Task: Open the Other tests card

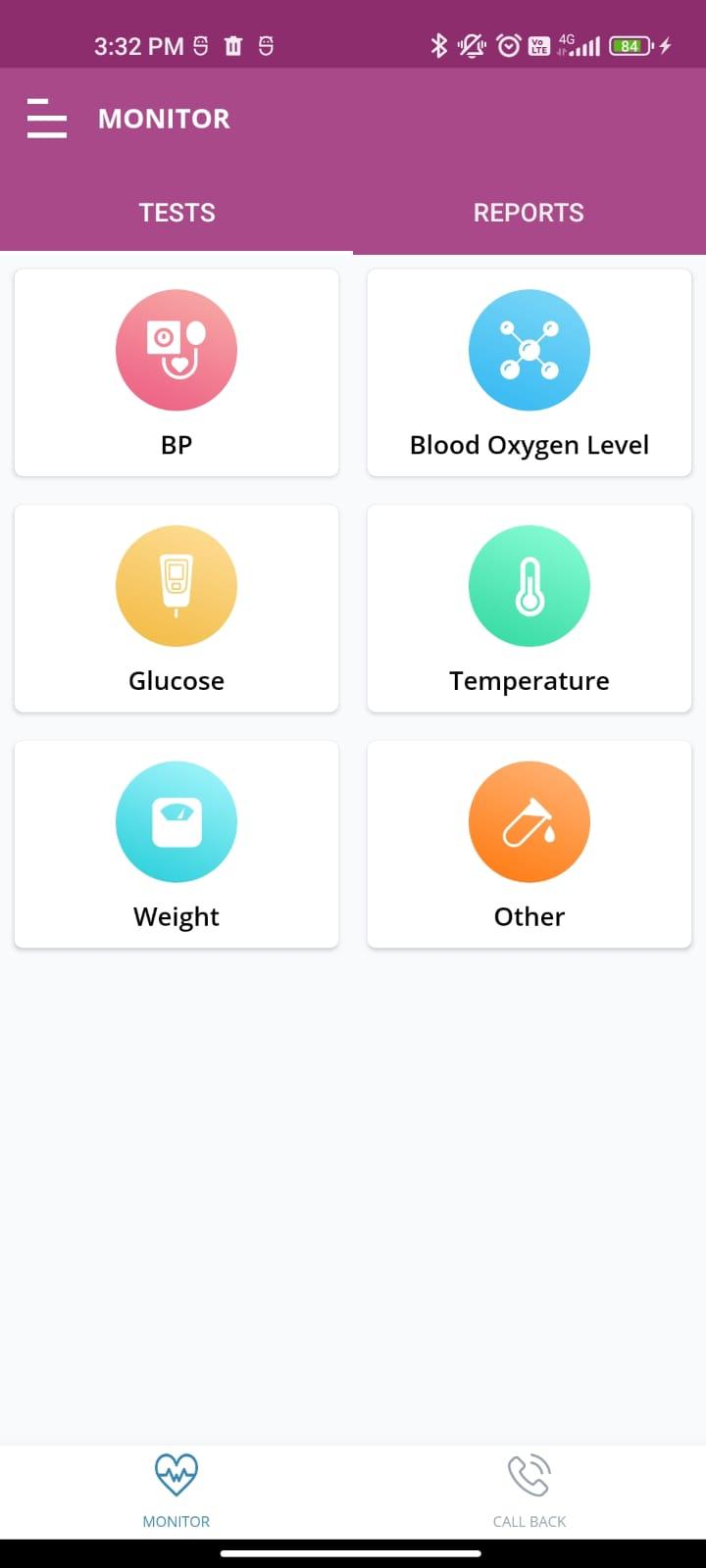Action: [x=529, y=844]
